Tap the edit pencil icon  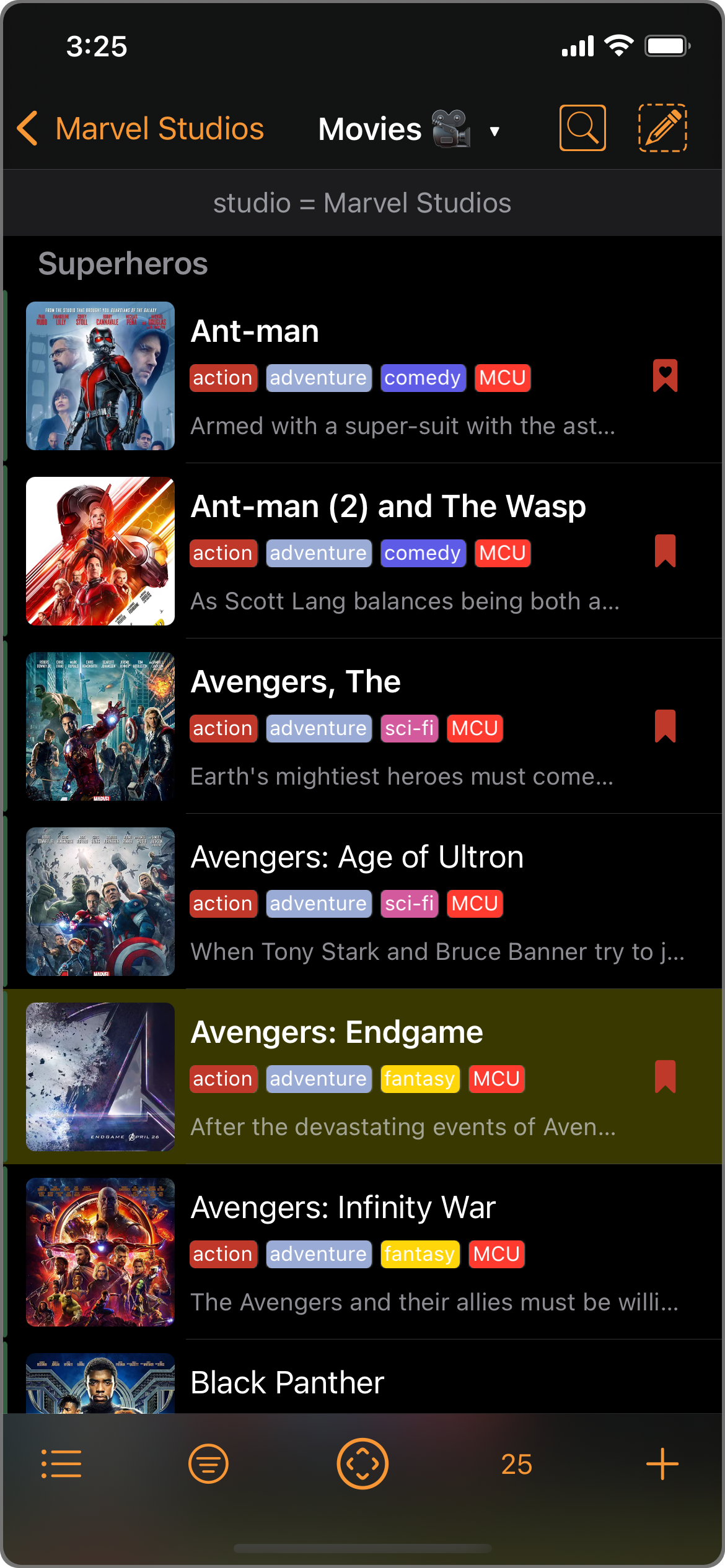point(662,128)
